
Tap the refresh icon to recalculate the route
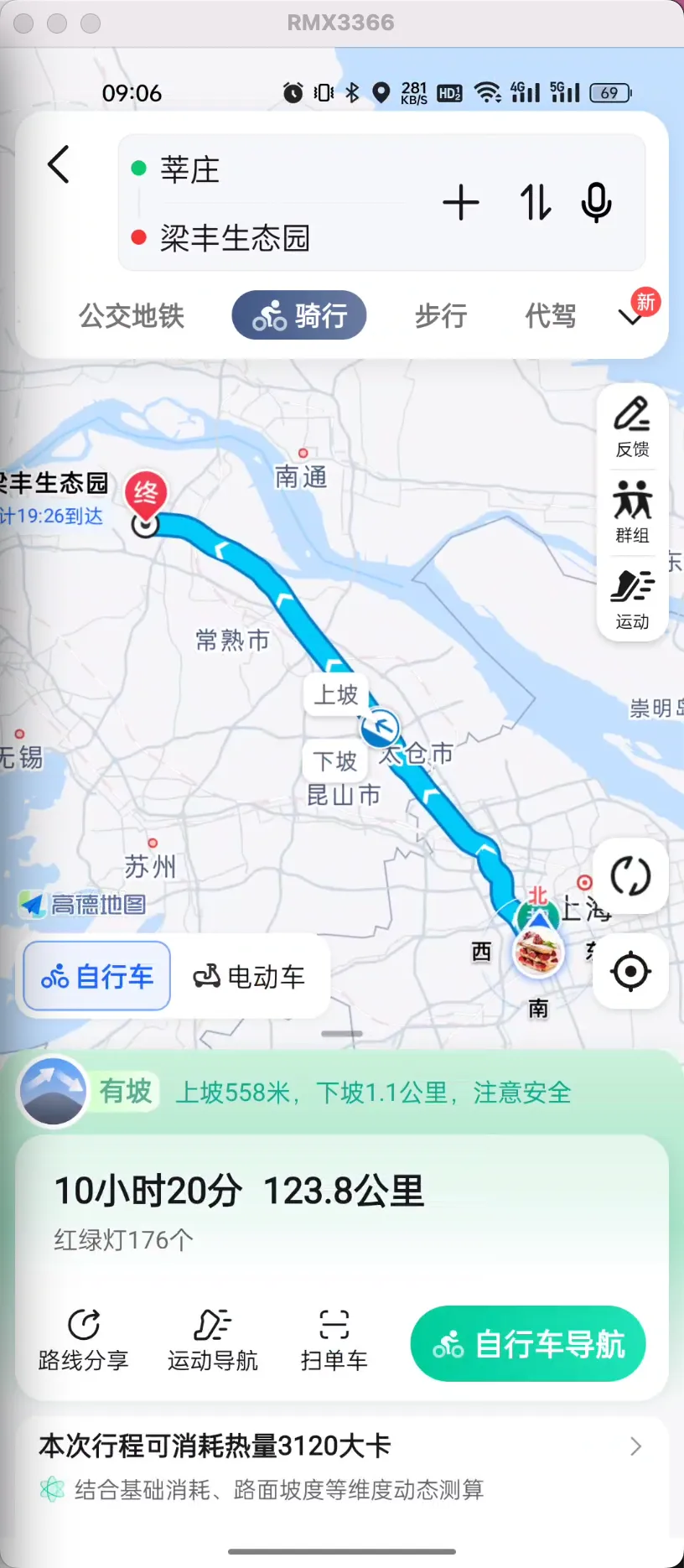point(630,875)
